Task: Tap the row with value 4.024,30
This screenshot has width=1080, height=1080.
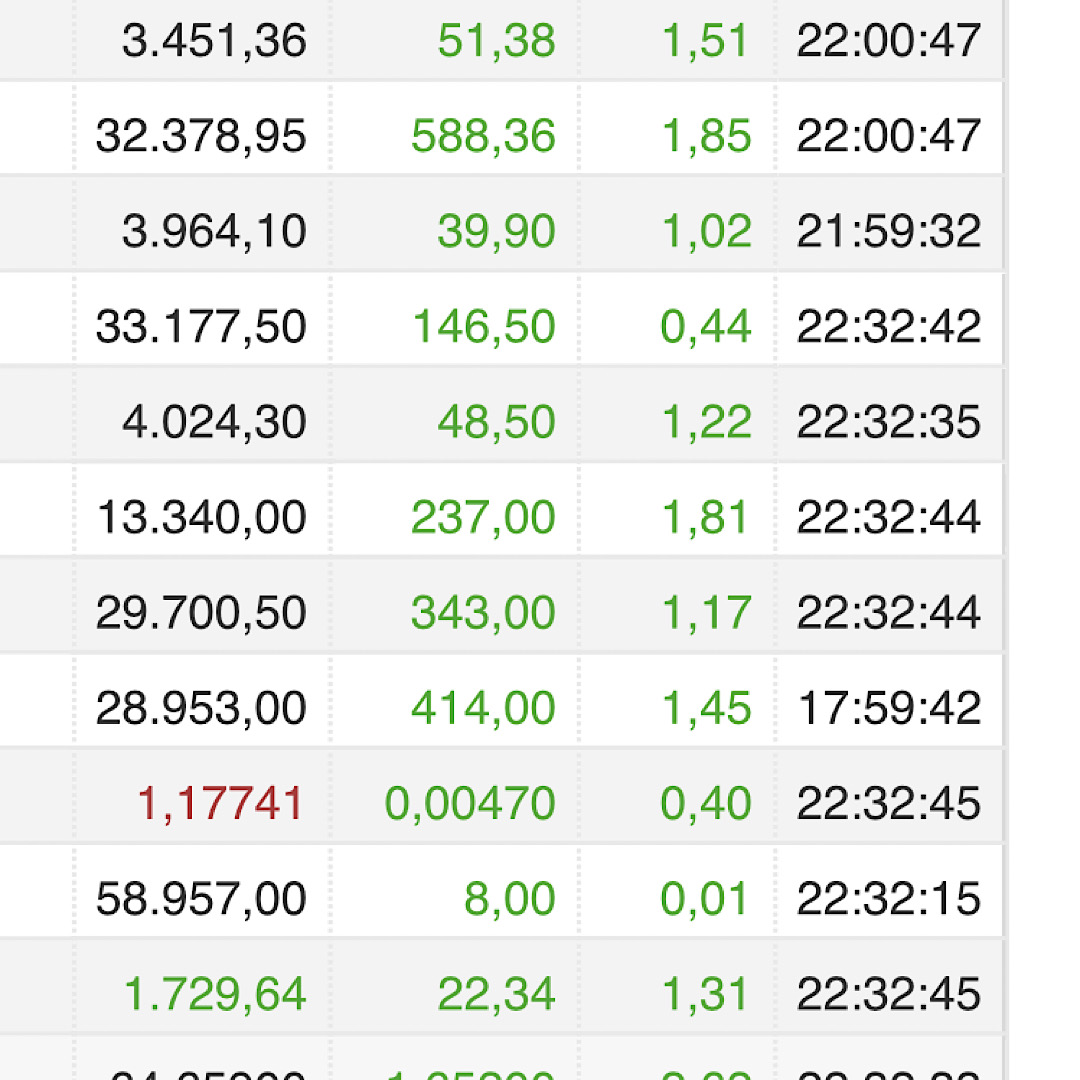Action: [214, 422]
